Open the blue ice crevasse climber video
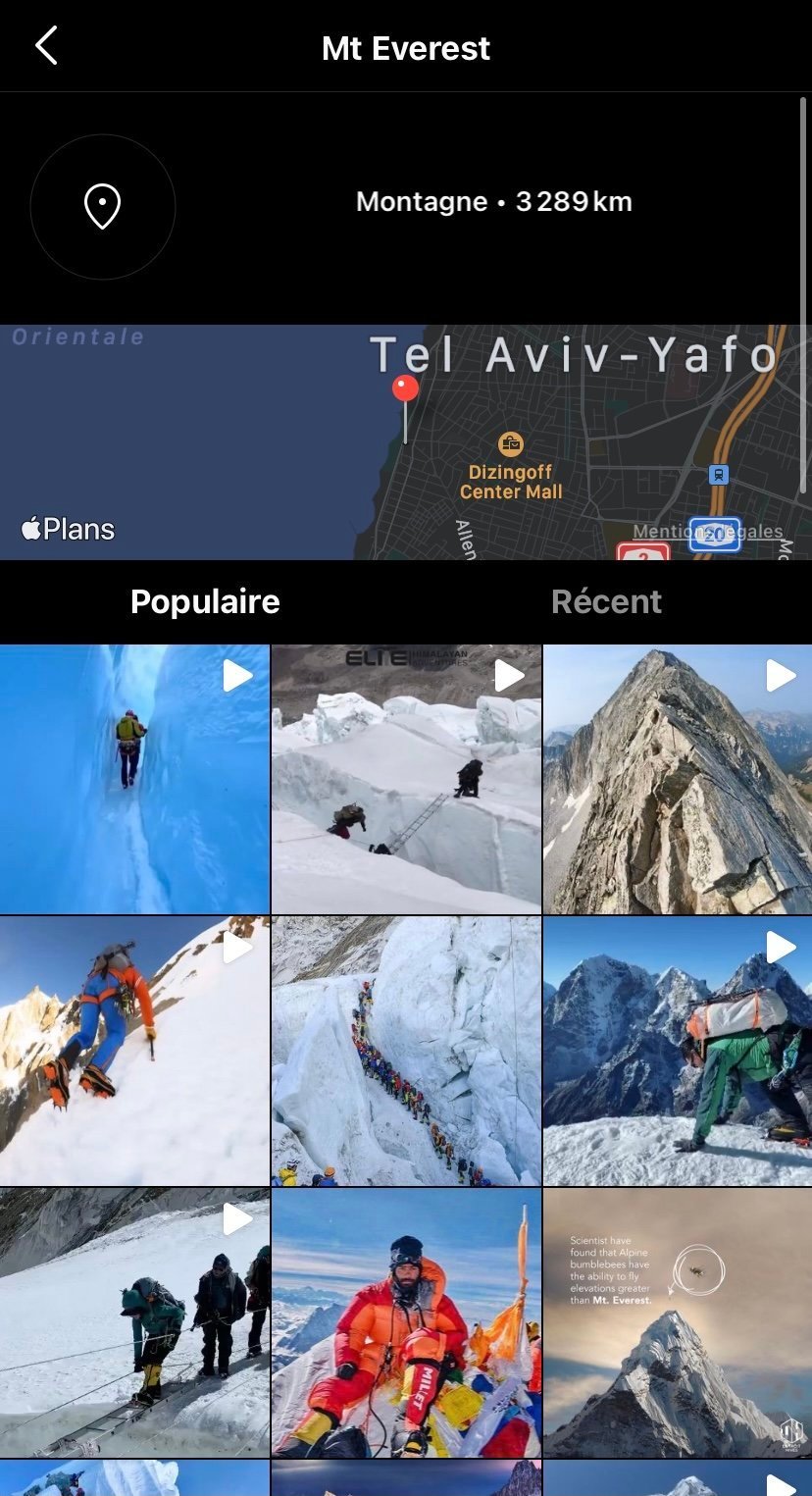This screenshot has height=1496, width=812. (134, 779)
